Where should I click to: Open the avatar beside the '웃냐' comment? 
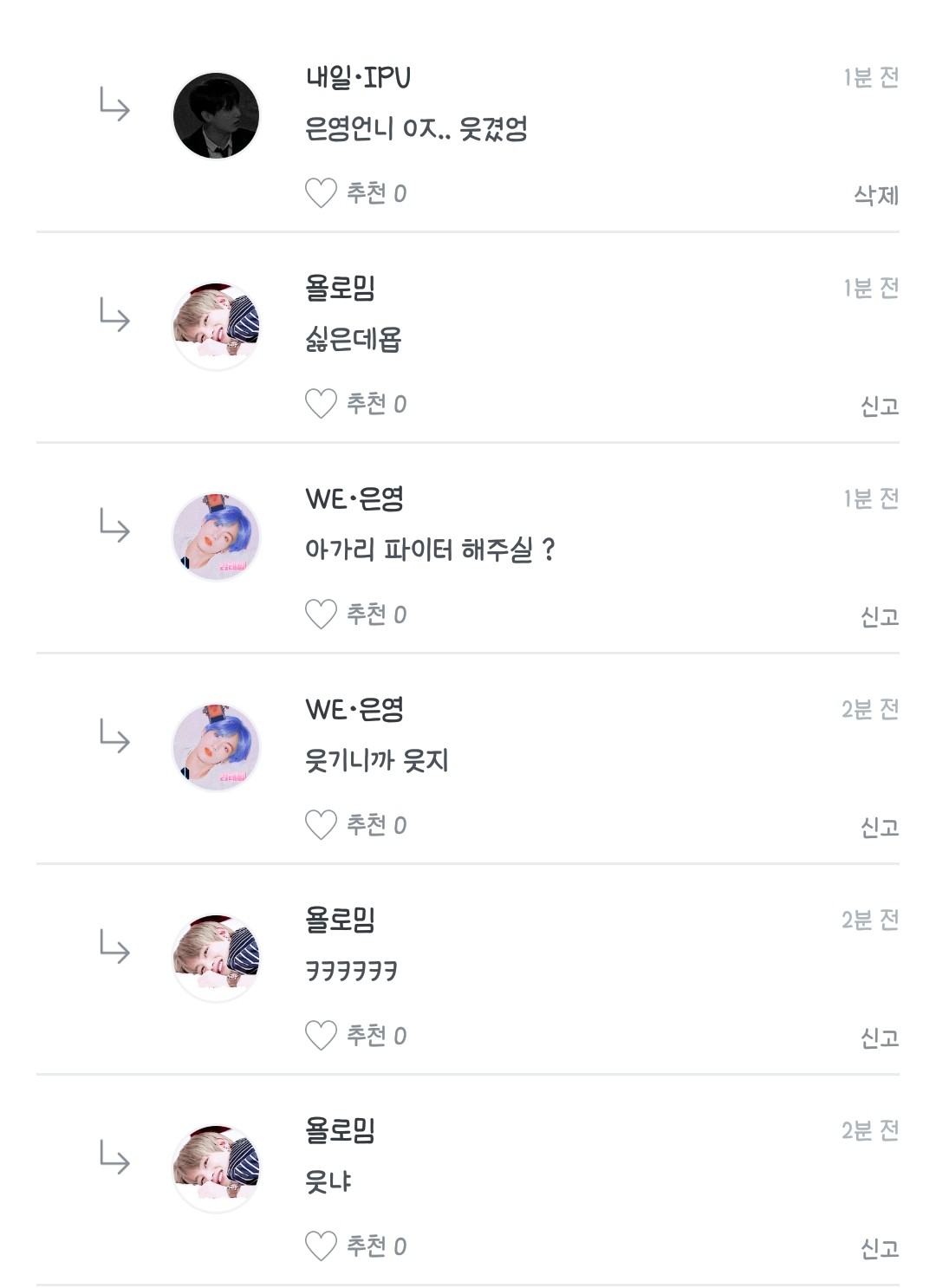[x=217, y=1168]
